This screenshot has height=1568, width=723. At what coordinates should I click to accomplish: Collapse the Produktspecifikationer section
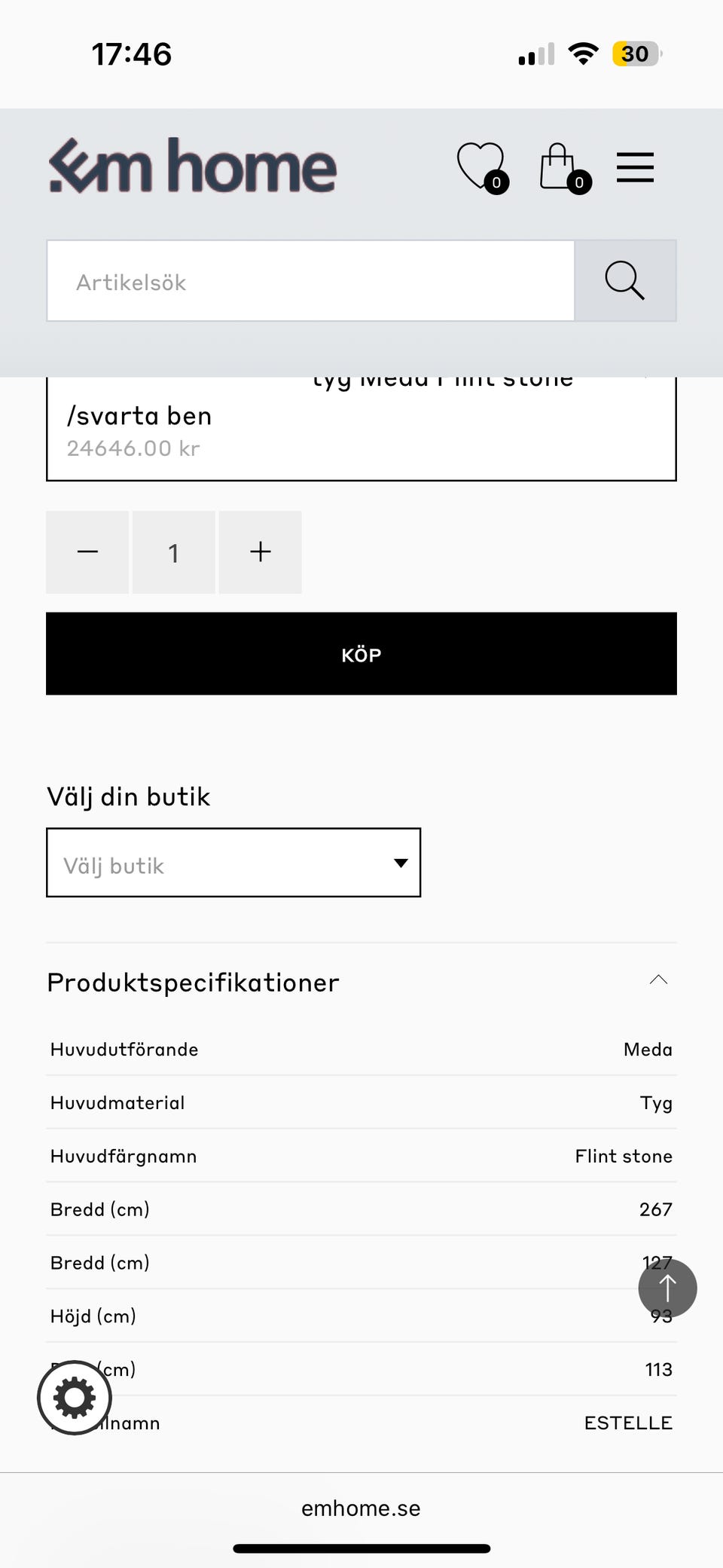coord(658,980)
